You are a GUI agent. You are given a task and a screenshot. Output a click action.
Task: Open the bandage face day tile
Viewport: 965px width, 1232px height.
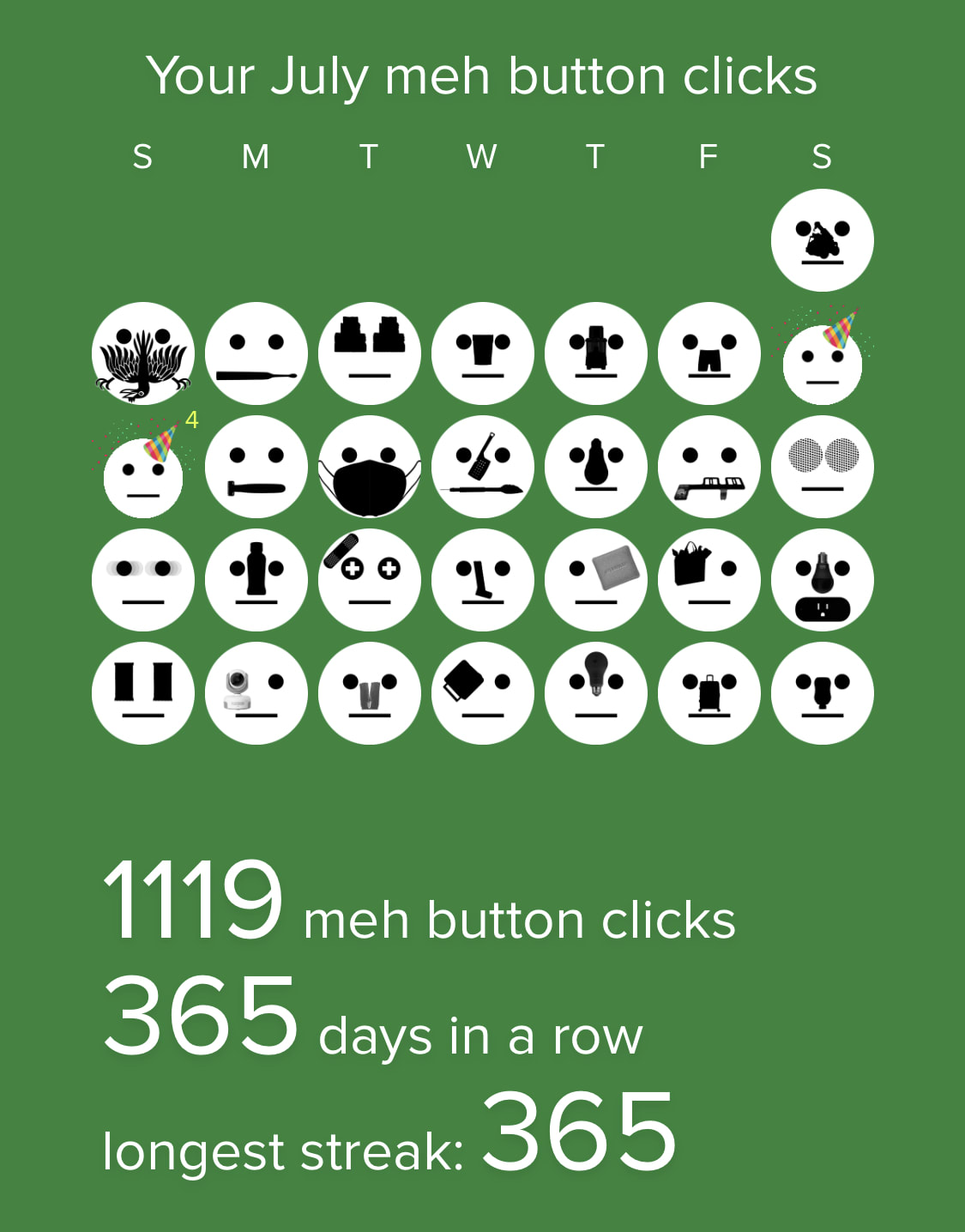pyautogui.click(x=370, y=580)
